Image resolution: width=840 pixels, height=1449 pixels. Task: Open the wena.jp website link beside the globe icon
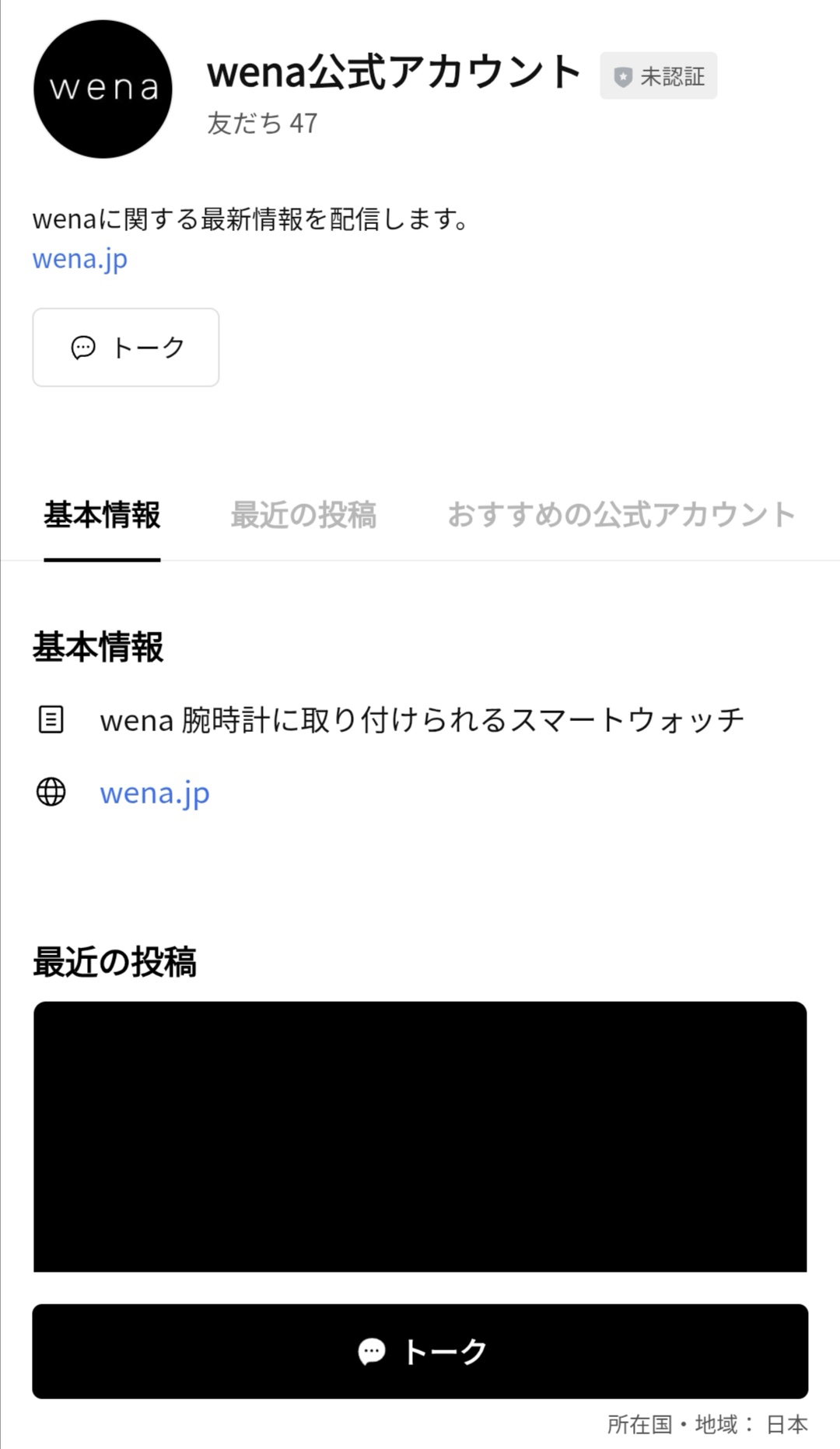coord(155,793)
